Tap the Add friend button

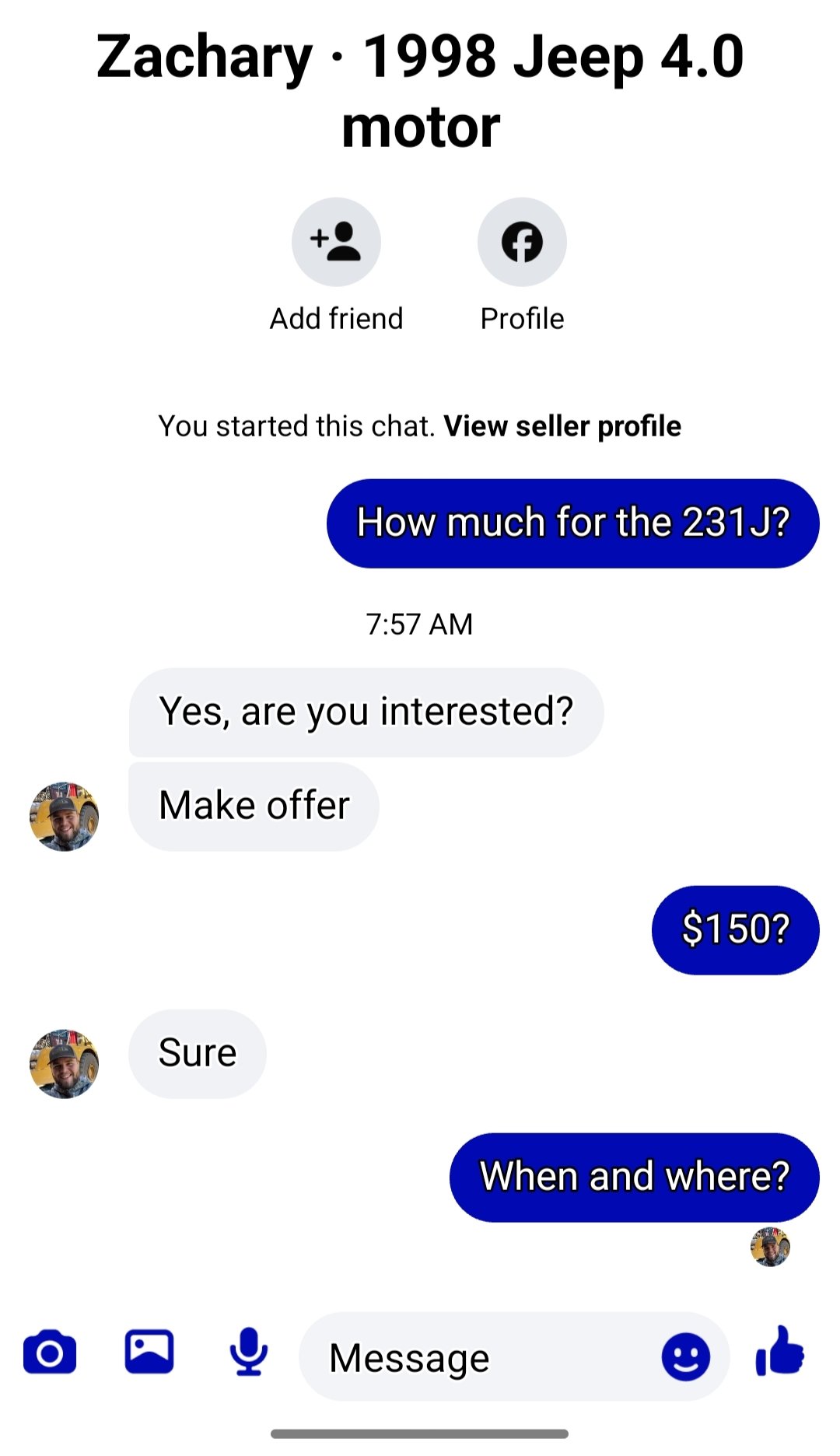336,242
